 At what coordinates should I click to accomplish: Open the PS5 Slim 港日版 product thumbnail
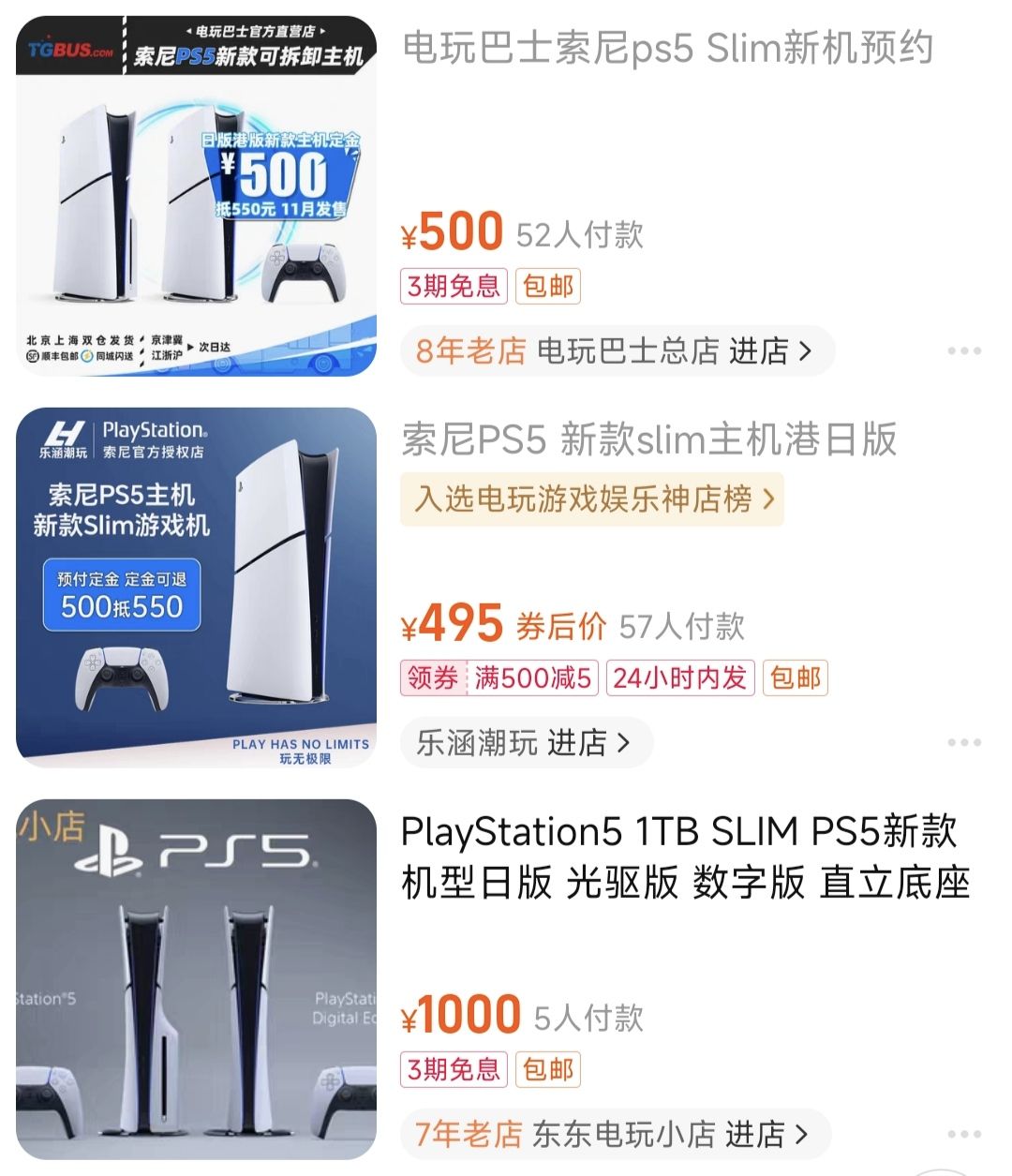point(194,588)
